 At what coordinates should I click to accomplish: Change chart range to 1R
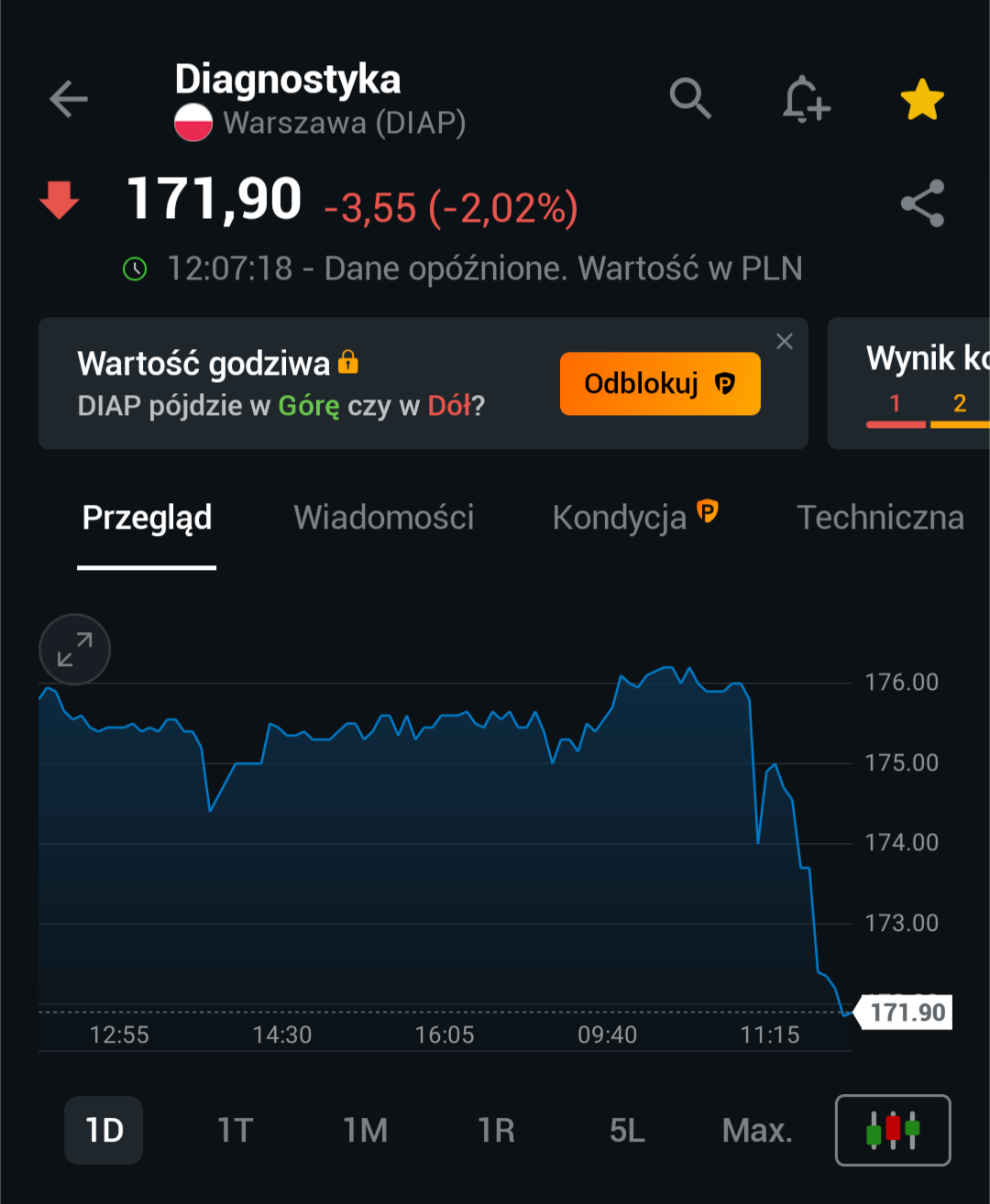click(x=496, y=1130)
